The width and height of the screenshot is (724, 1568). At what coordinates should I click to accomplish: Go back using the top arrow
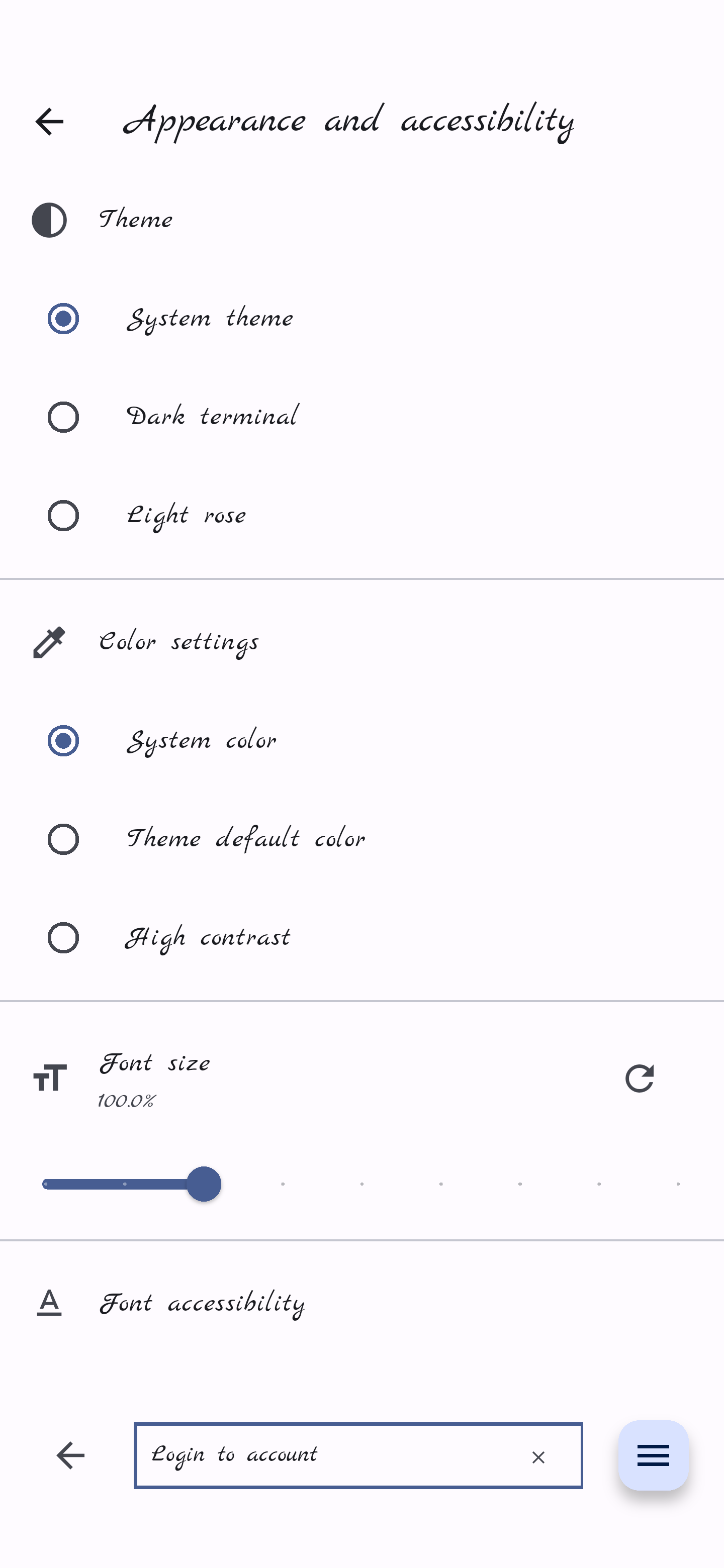pyautogui.click(x=49, y=122)
